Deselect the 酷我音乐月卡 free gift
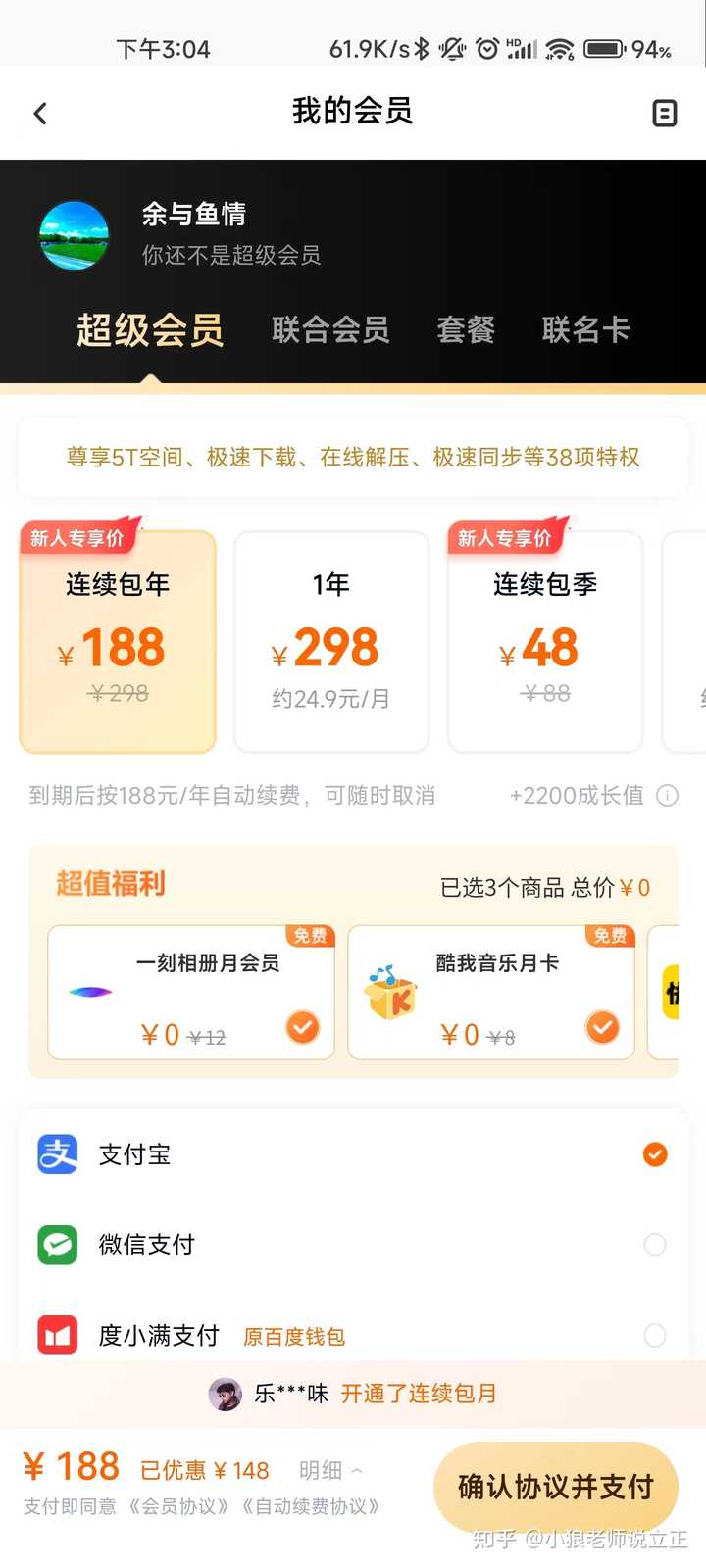 tap(604, 1027)
